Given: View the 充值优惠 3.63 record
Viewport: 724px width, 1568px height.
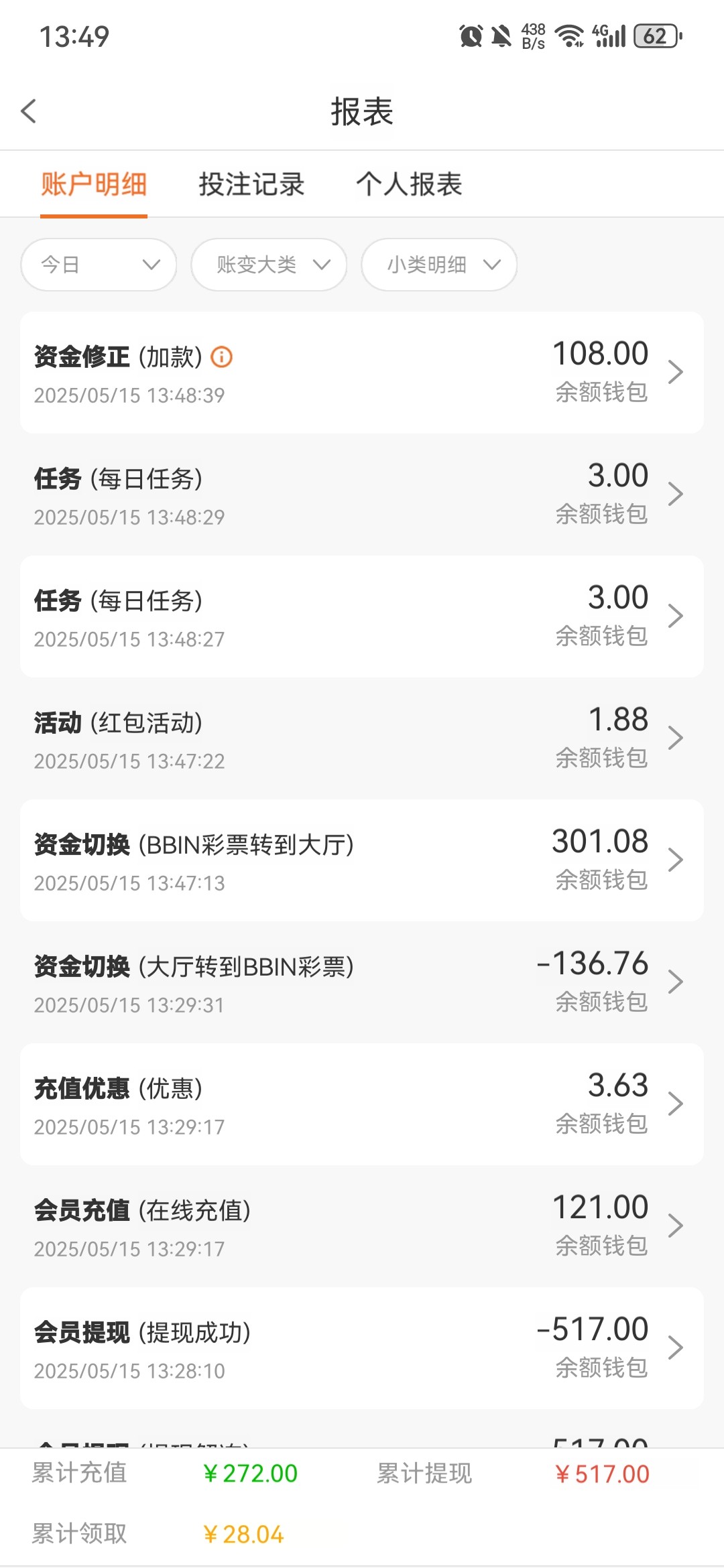Looking at the screenshot, I should tap(362, 1104).
